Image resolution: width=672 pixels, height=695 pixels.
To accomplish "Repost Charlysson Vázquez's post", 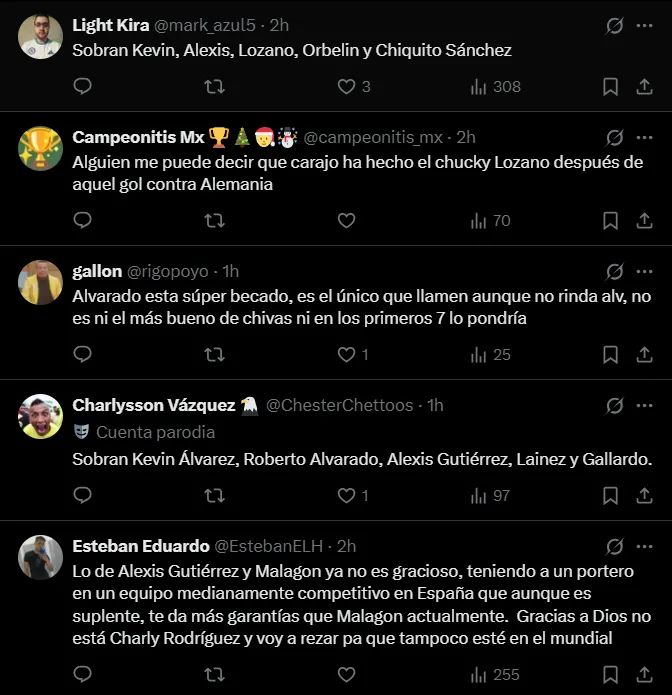I will click(214, 495).
